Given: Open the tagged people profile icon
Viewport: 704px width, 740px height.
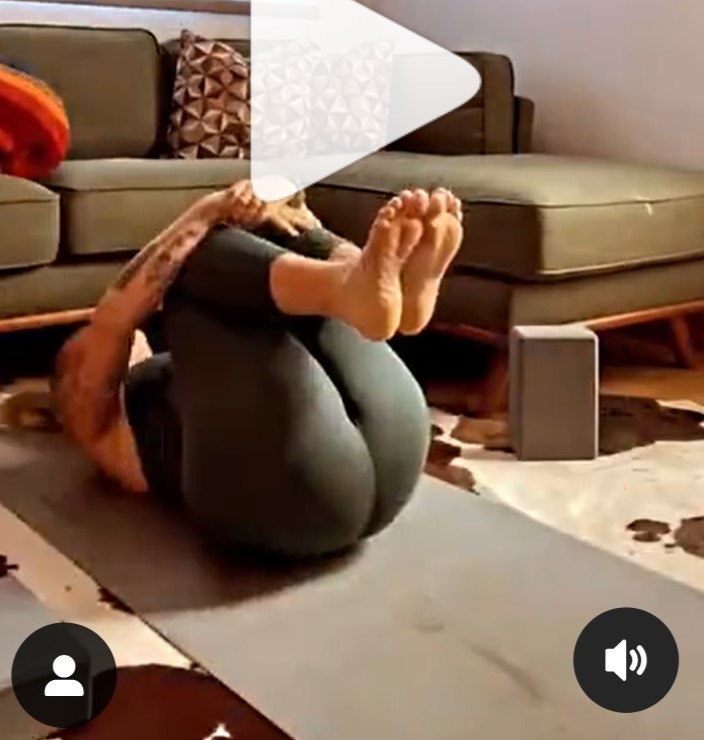Looking at the screenshot, I should 64,675.
